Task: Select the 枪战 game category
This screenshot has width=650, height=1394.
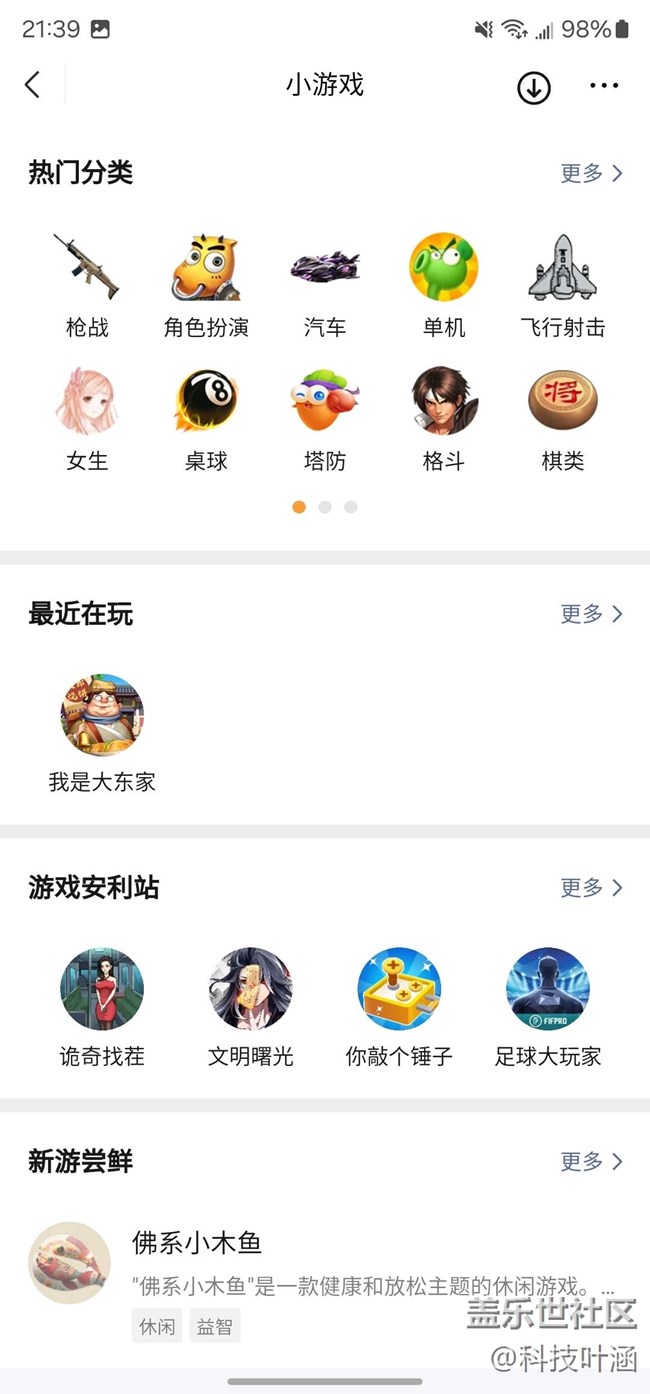Action: pos(87,286)
